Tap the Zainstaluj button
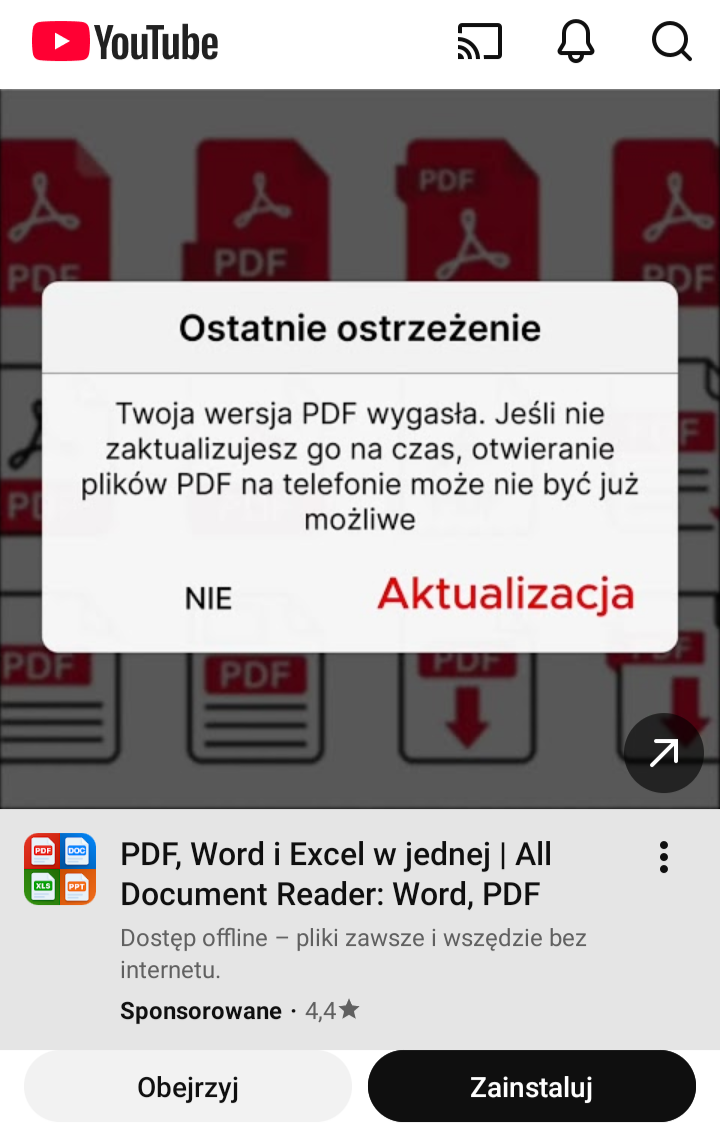This screenshot has height=1132, width=720. [531, 1086]
